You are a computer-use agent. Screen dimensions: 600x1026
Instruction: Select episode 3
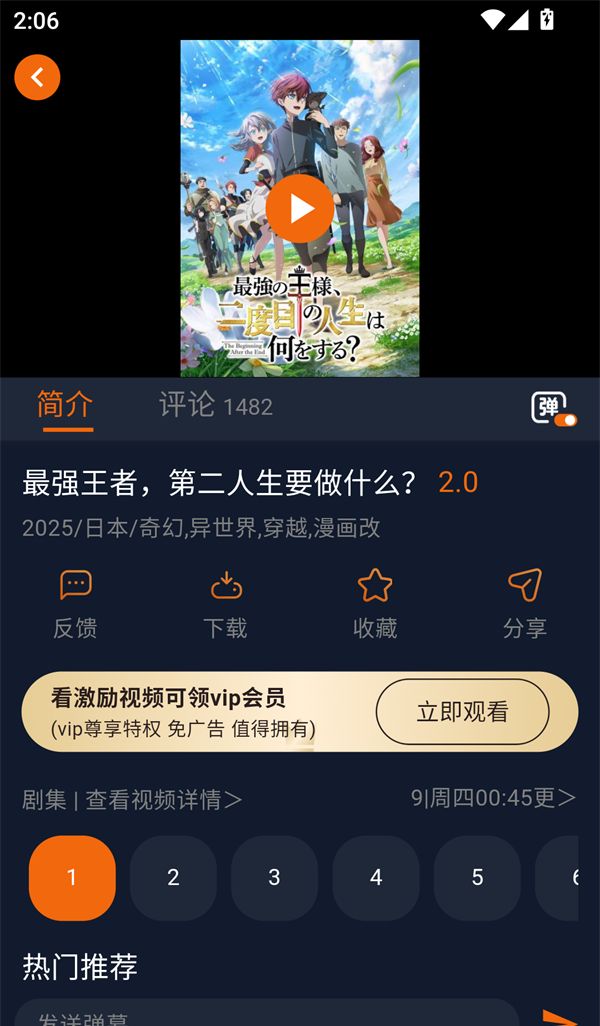click(x=274, y=878)
